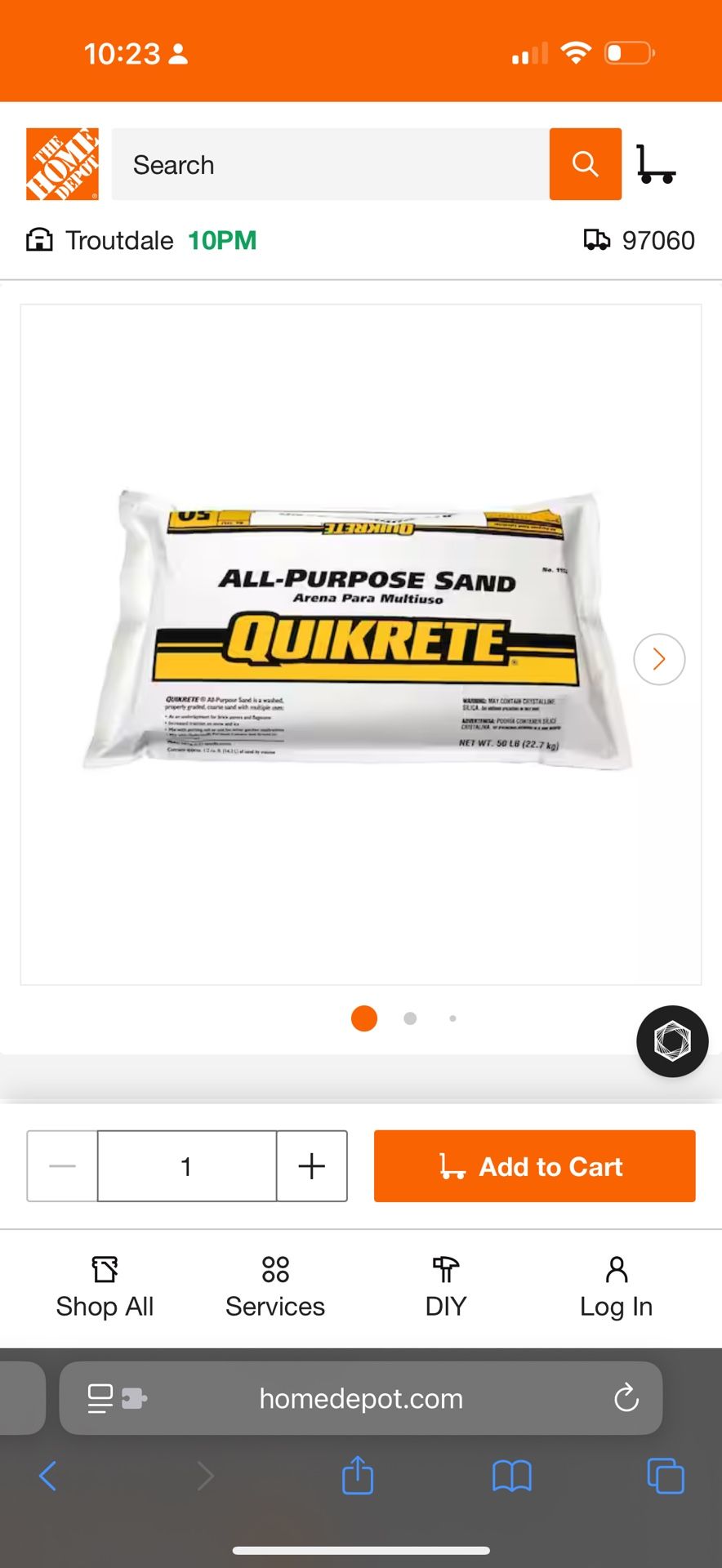Tap the Safari back navigation chevron

pos(47,1476)
